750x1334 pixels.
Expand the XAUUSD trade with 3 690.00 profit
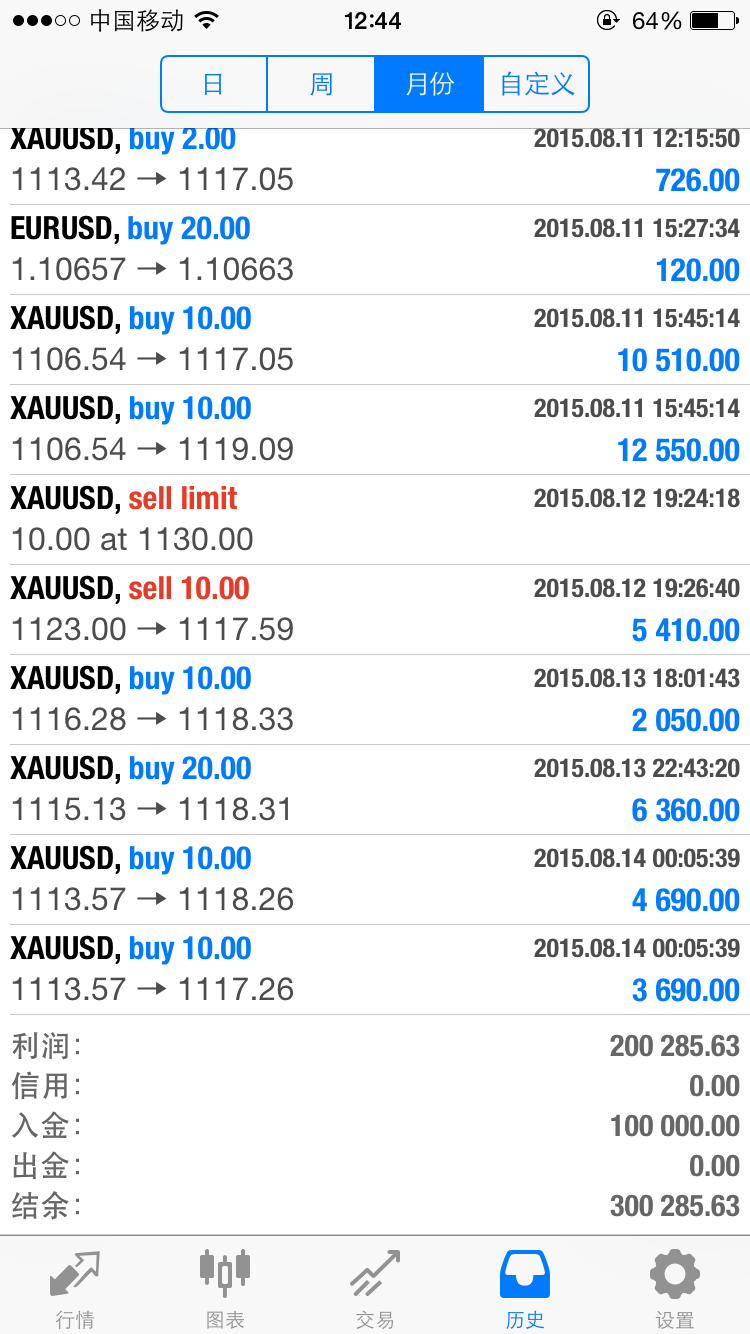tap(375, 969)
